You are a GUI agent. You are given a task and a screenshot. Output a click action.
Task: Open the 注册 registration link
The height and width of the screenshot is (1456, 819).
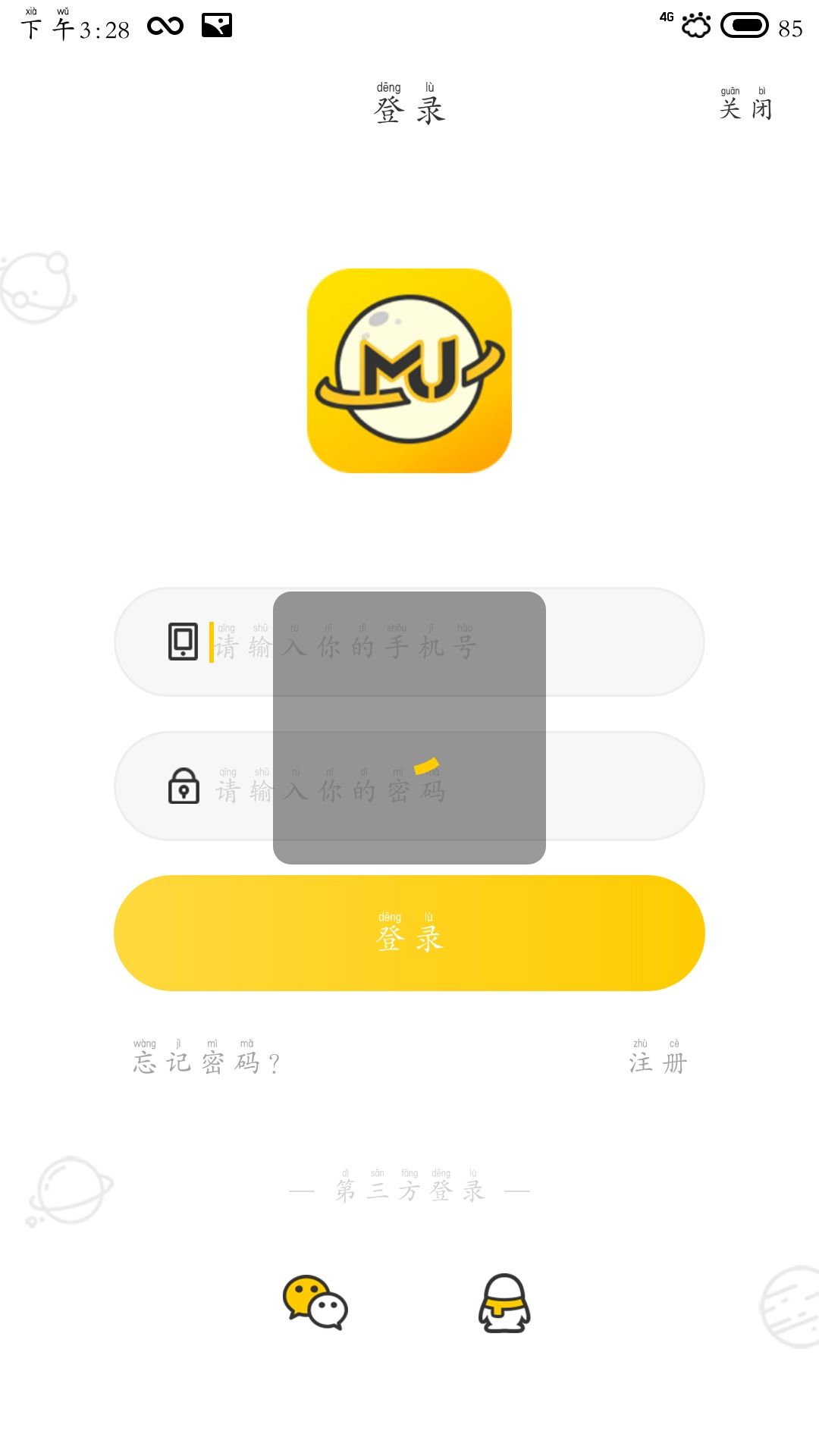point(655,1060)
